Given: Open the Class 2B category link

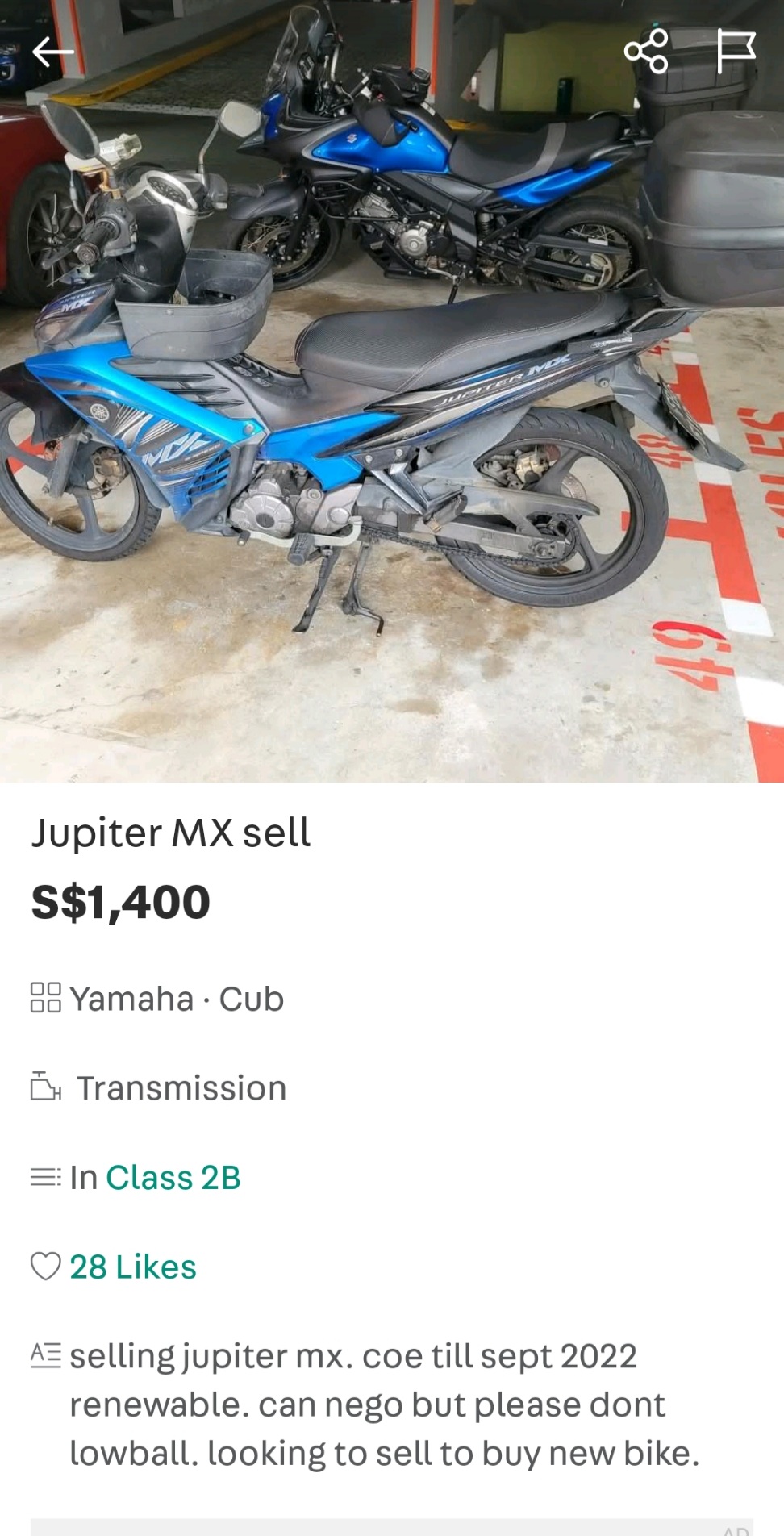Looking at the screenshot, I should pyautogui.click(x=173, y=1178).
